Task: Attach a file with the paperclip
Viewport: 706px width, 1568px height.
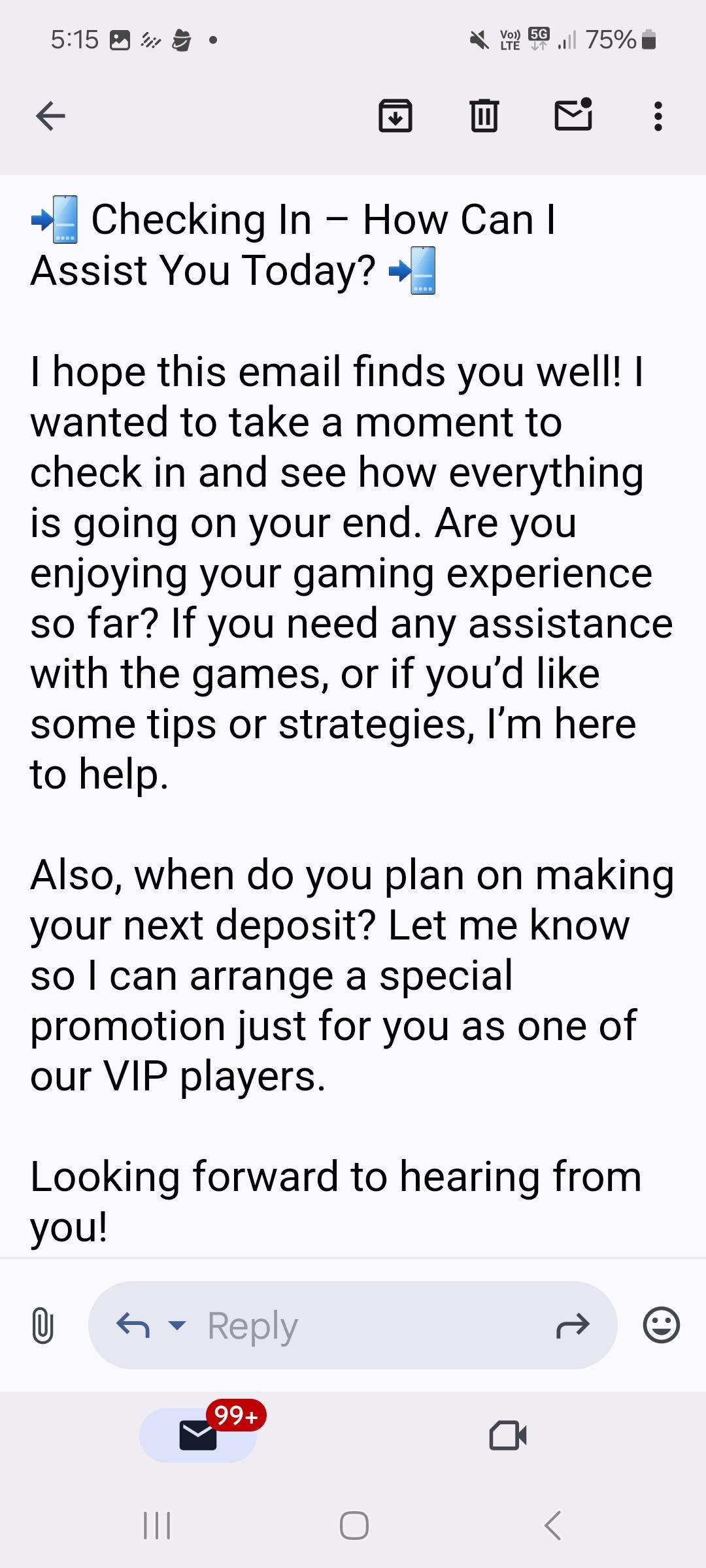Action: click(42, 1326)
